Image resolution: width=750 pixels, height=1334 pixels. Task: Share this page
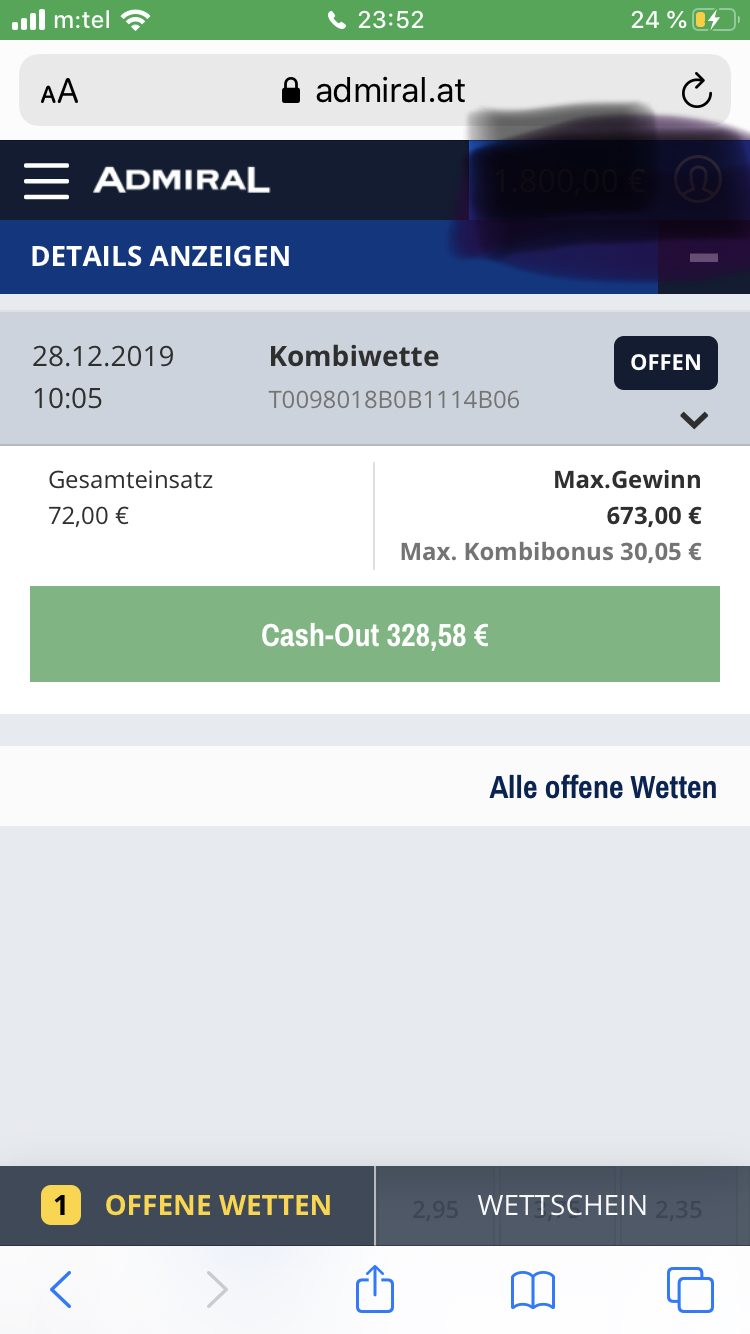[376, 1287]
